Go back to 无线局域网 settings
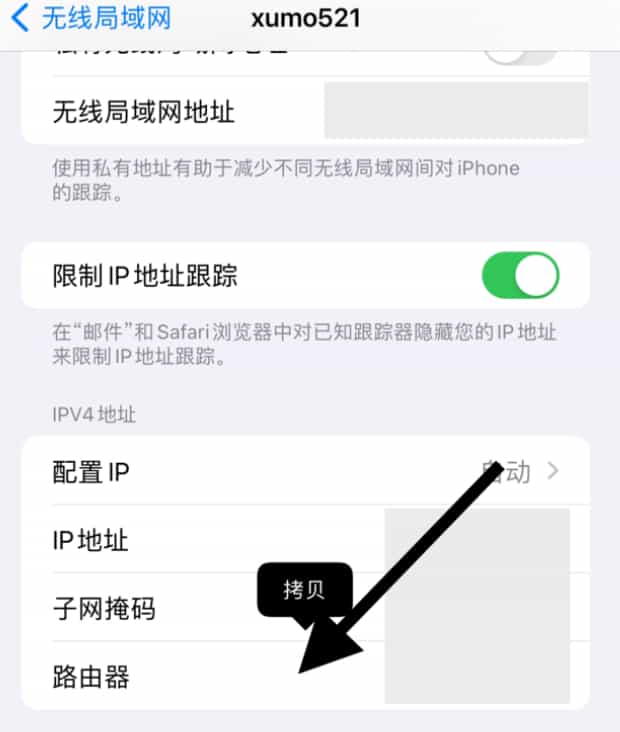 tap(92, 18)
